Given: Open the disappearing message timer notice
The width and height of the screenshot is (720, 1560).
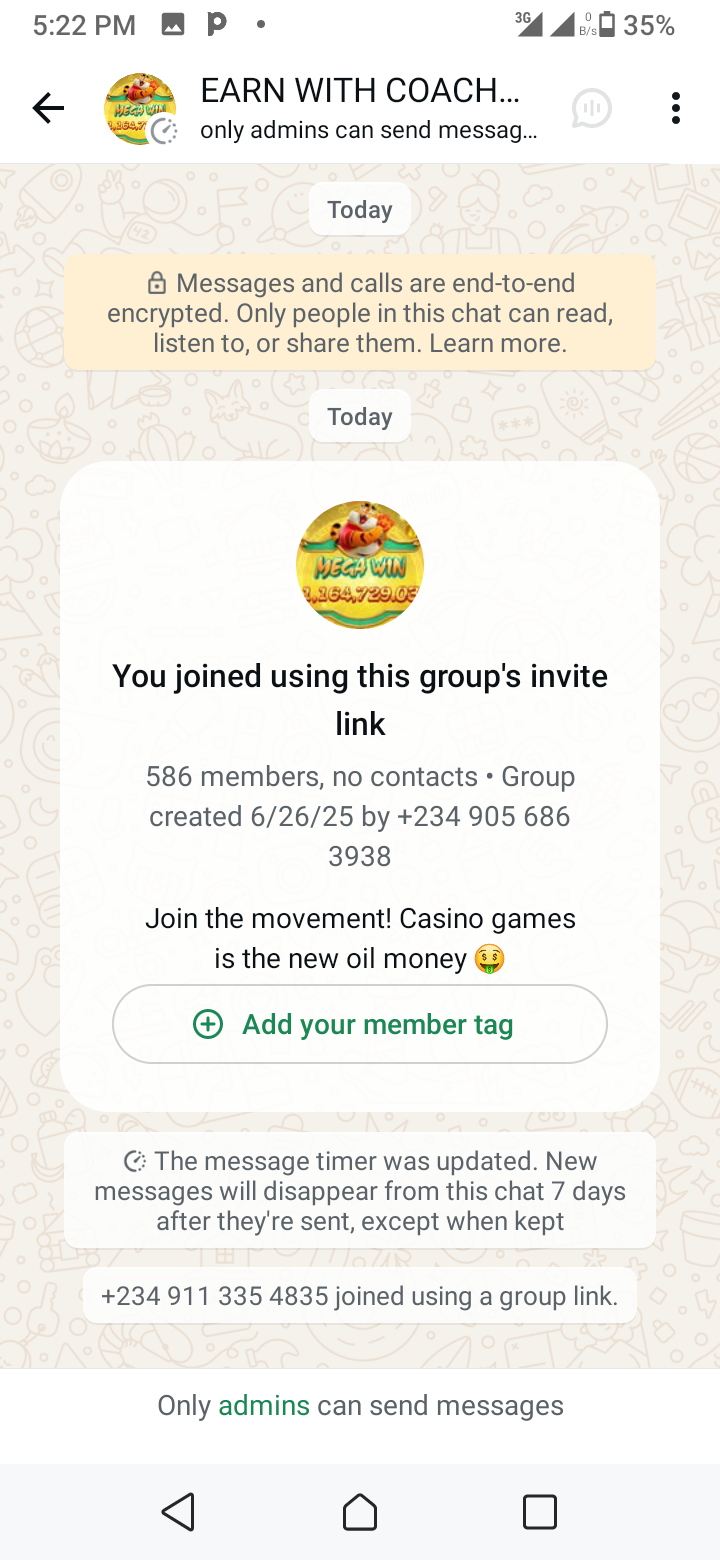Looking at the screenshot, I should tap(359, 1190).
